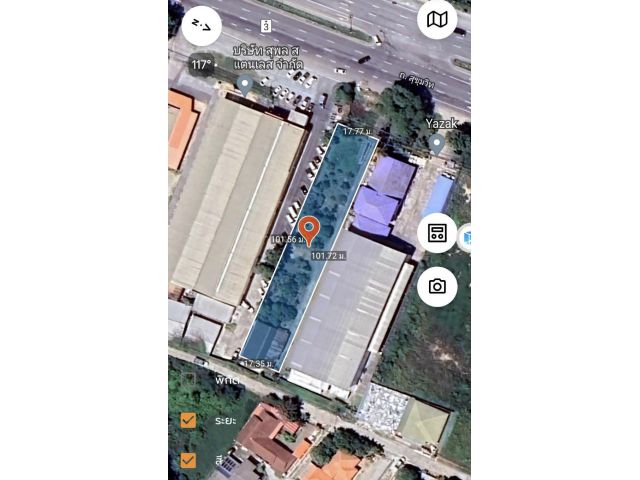Select the บริษัท สุพล ส แตนเลส place marker
Image resolution: width=640 pixels, height=480 pixels.
(x=245, y=85)
